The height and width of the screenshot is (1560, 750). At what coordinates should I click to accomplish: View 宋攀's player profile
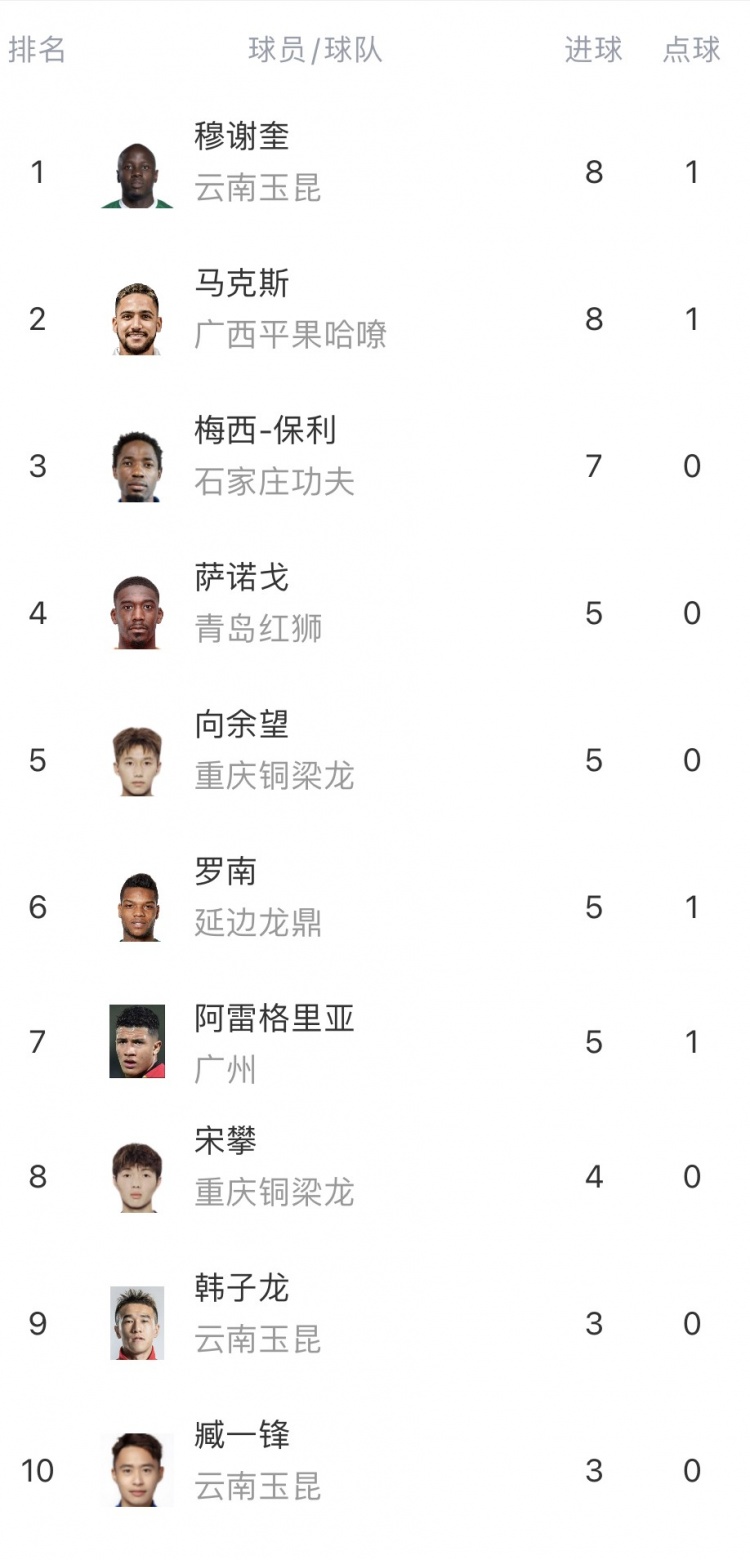226,1141
